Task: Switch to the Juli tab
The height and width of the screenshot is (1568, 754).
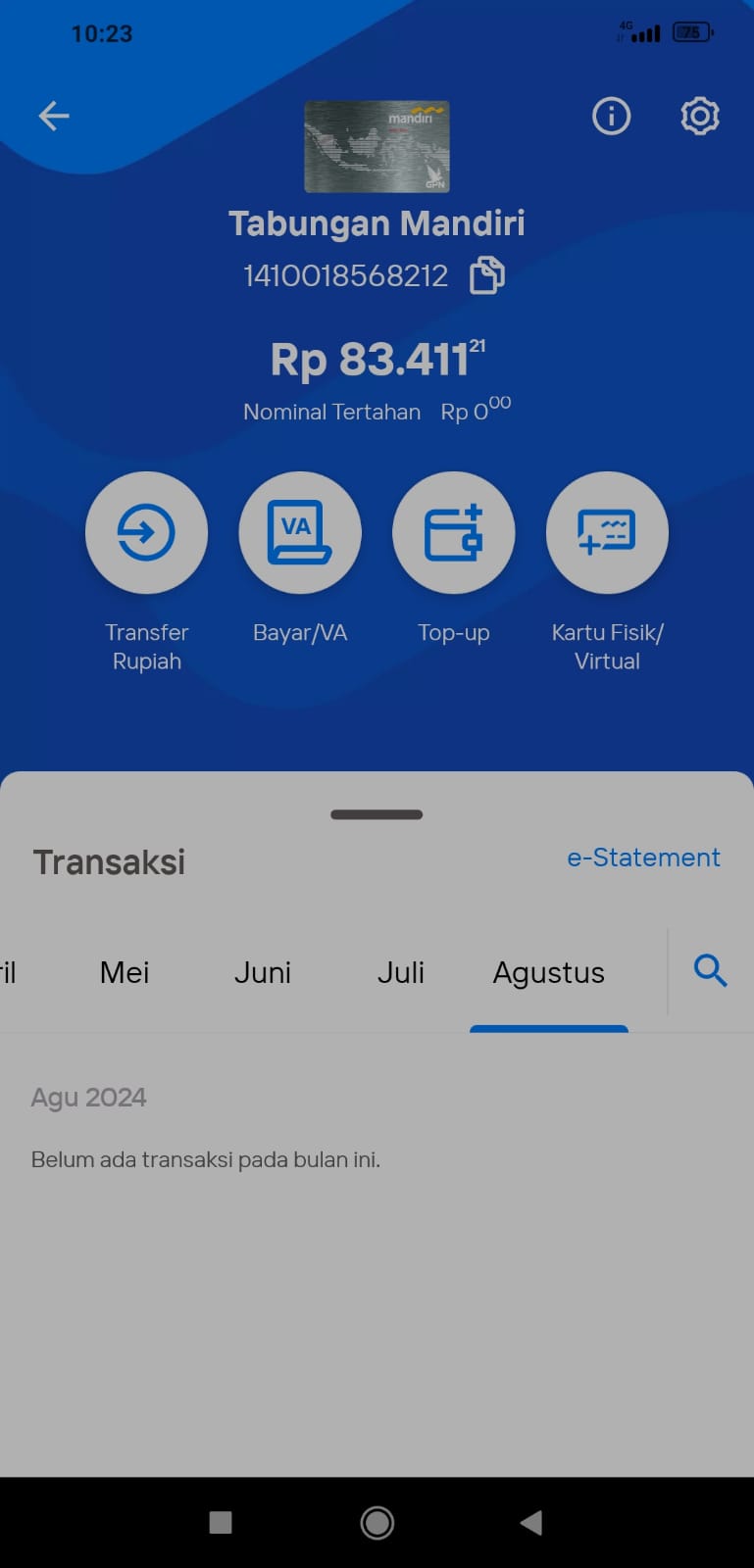Action: point(401,972)
